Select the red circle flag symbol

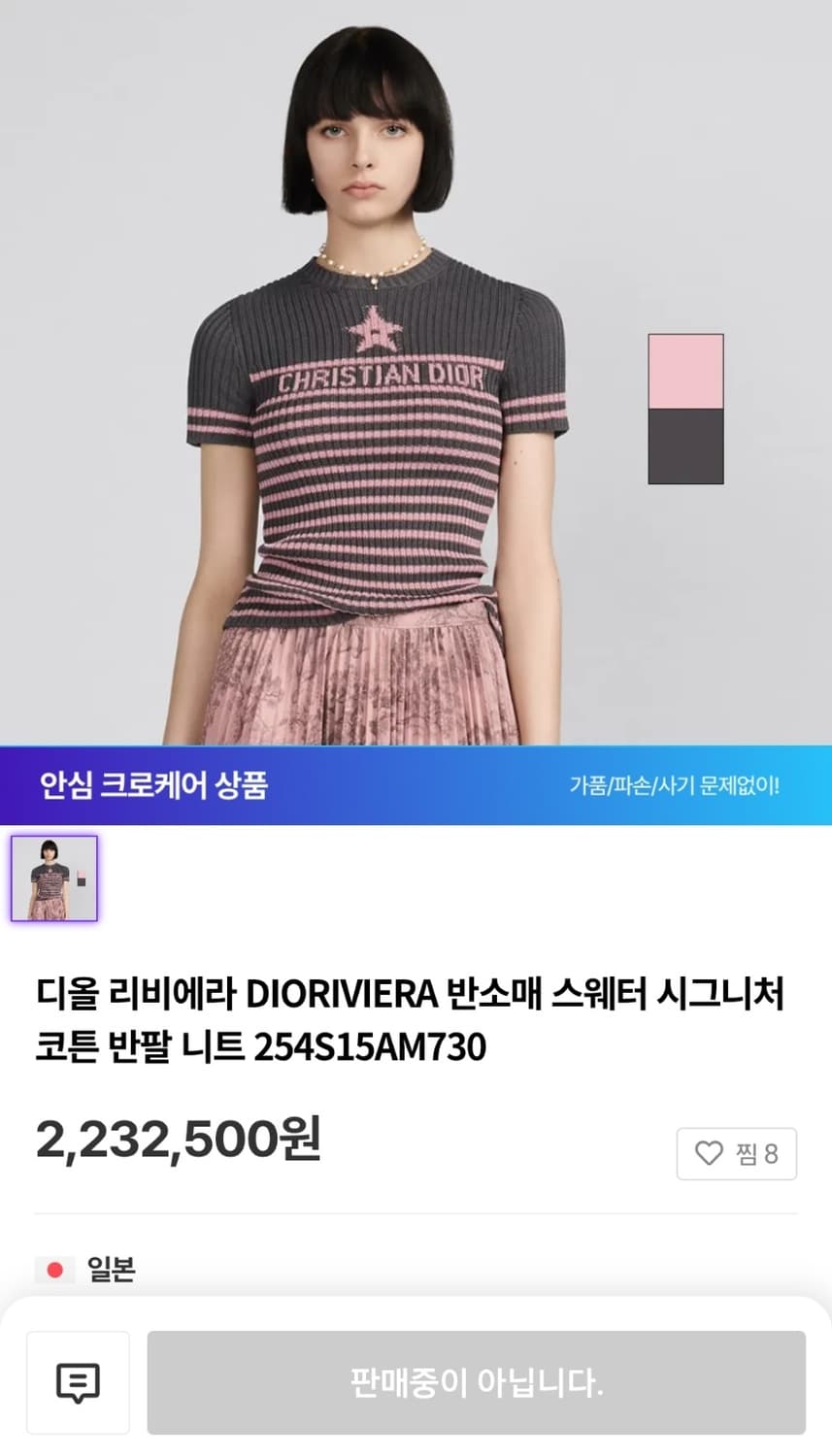pos(55,1268)
